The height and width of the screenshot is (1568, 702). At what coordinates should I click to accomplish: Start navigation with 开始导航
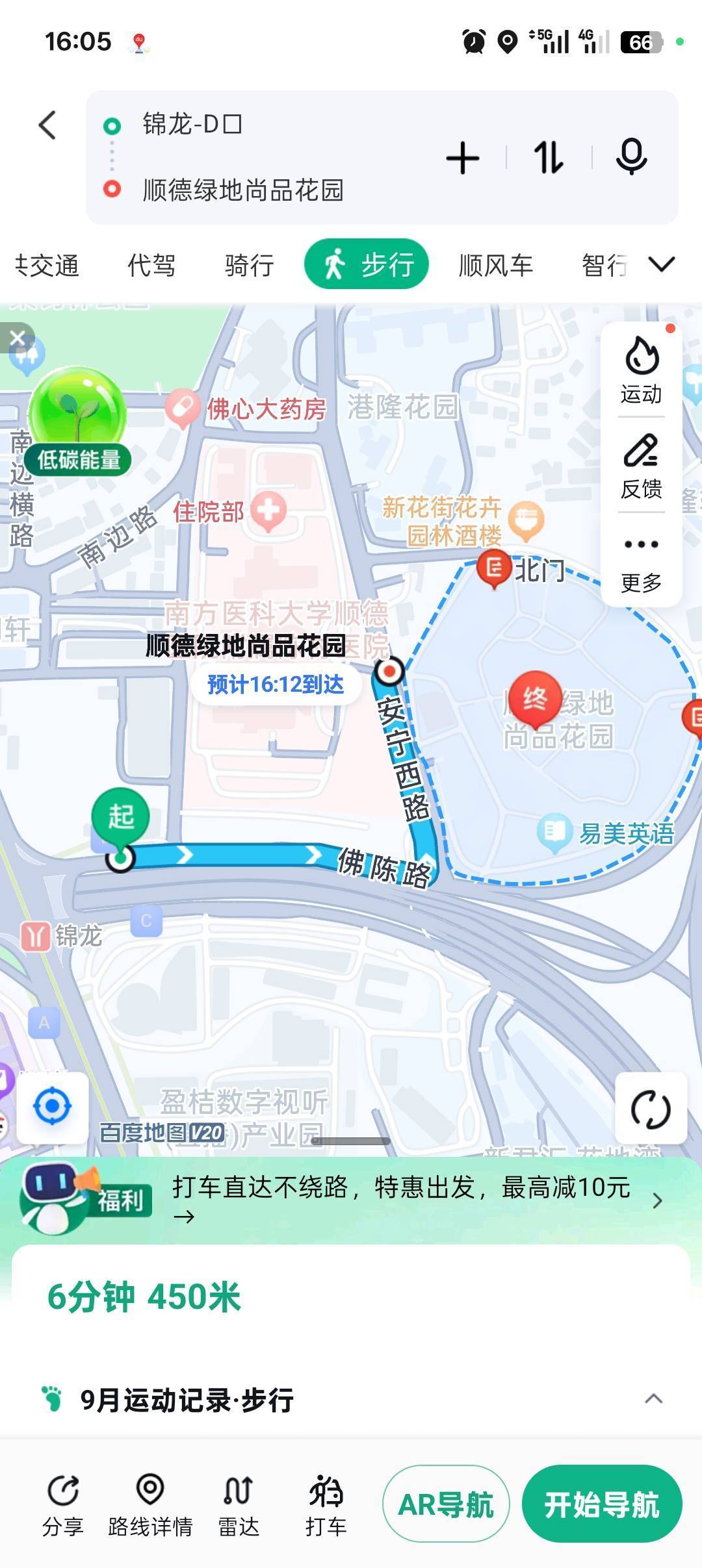(602, 1504)
